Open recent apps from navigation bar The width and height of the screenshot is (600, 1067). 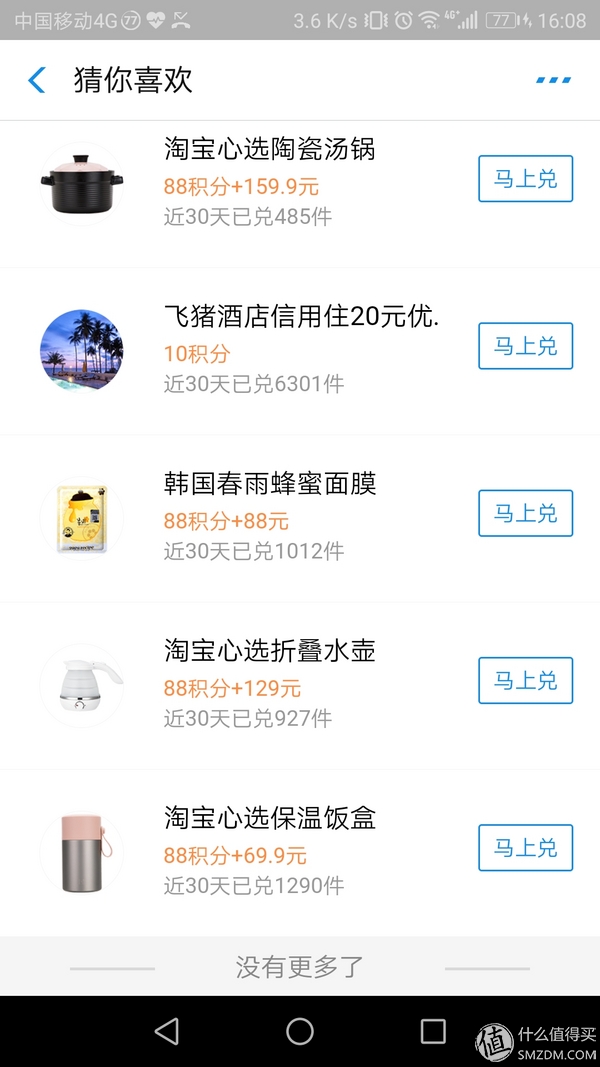point(433,1031)
